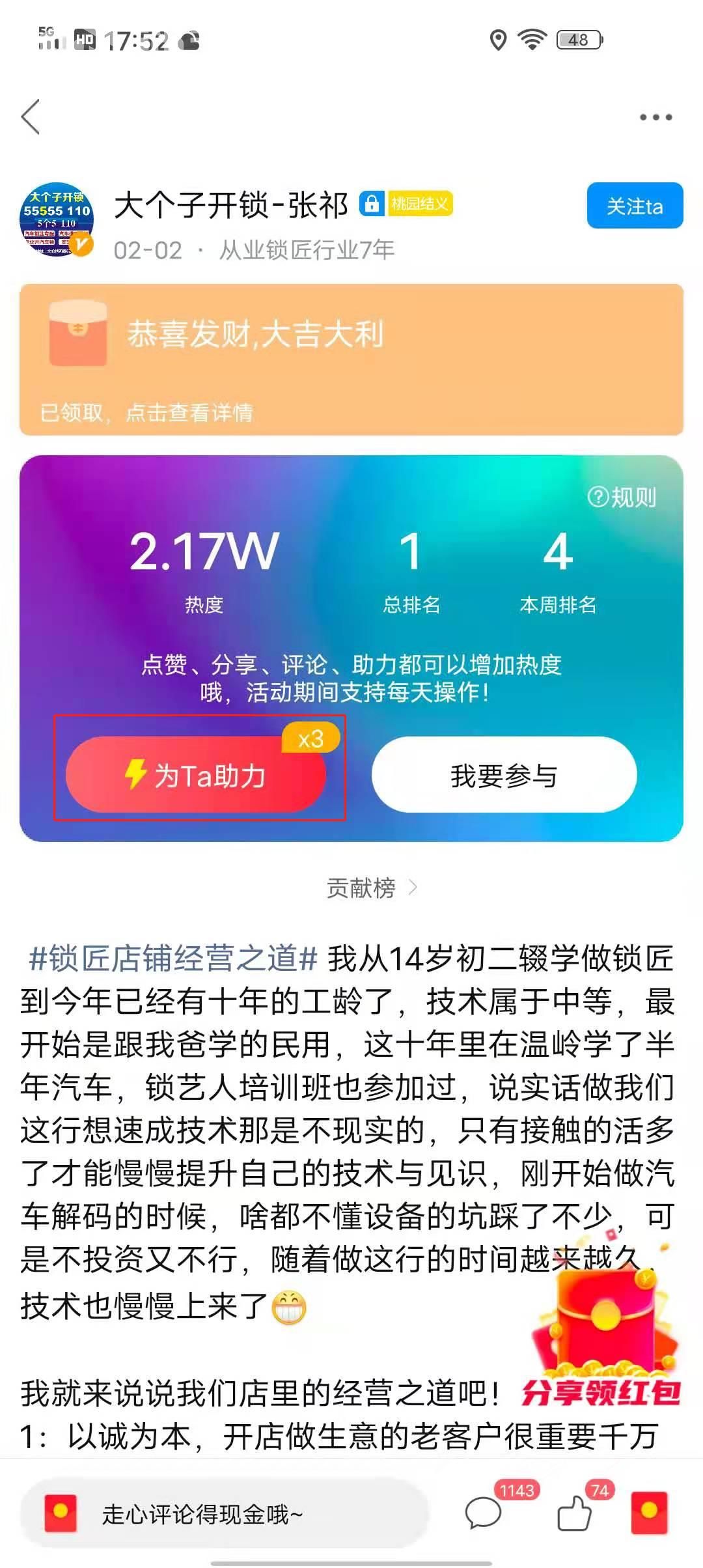Follow the author with 关注ta
The image size is (703, 1568).
click(x=634, y=206)
